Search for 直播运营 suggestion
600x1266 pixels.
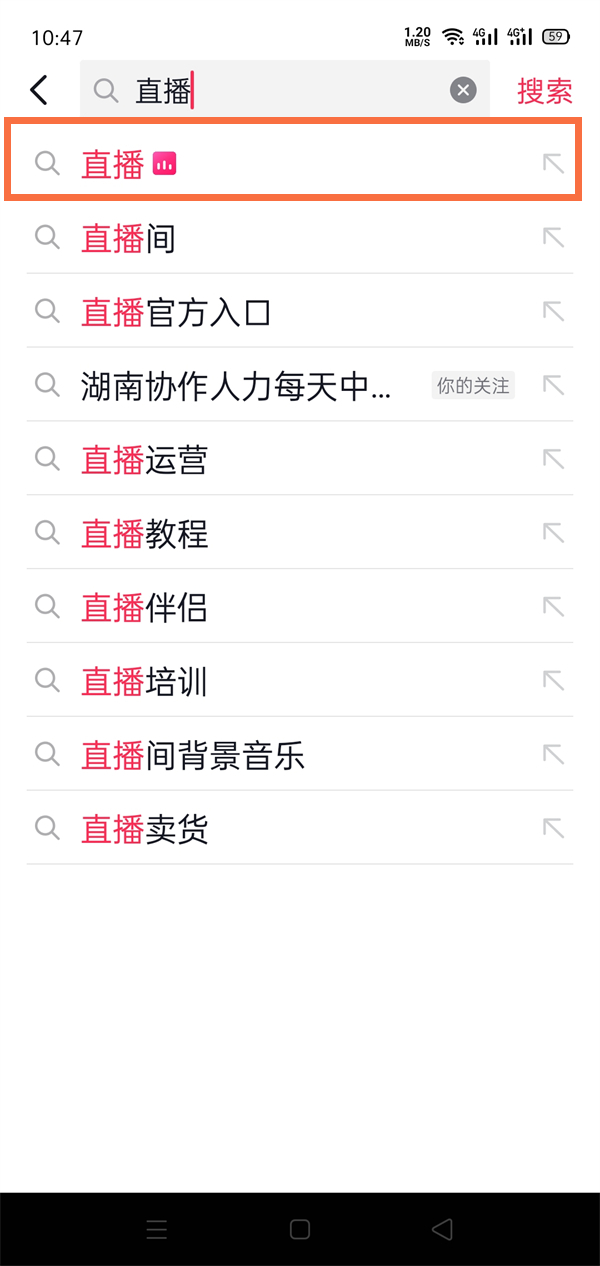point(144,460)
